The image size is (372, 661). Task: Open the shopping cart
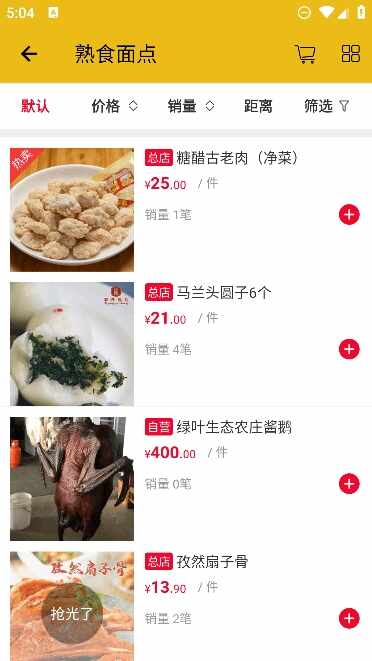(305, 54)
